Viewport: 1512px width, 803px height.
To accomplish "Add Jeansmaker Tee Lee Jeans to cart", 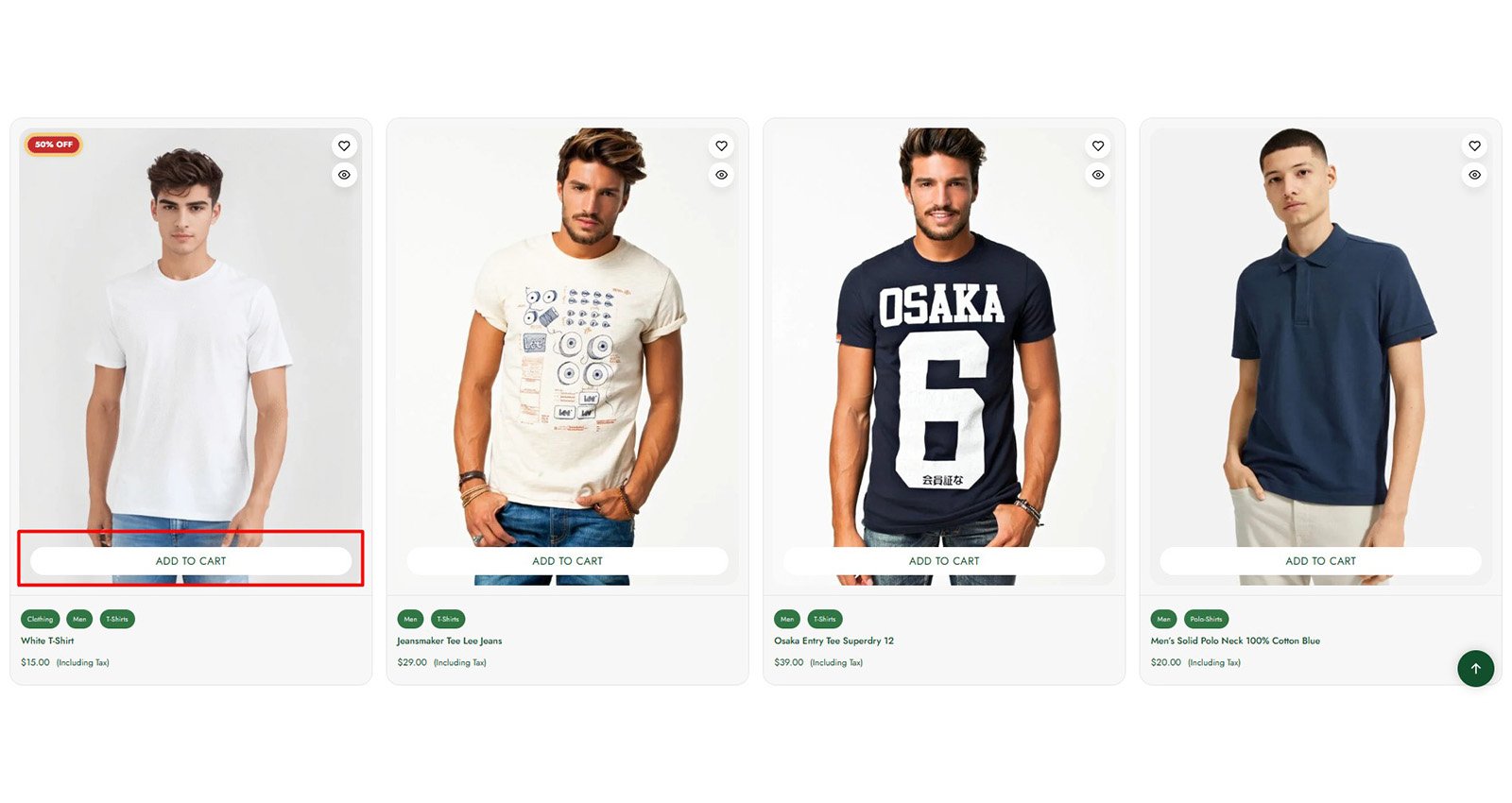I will (x=567, y=560).
